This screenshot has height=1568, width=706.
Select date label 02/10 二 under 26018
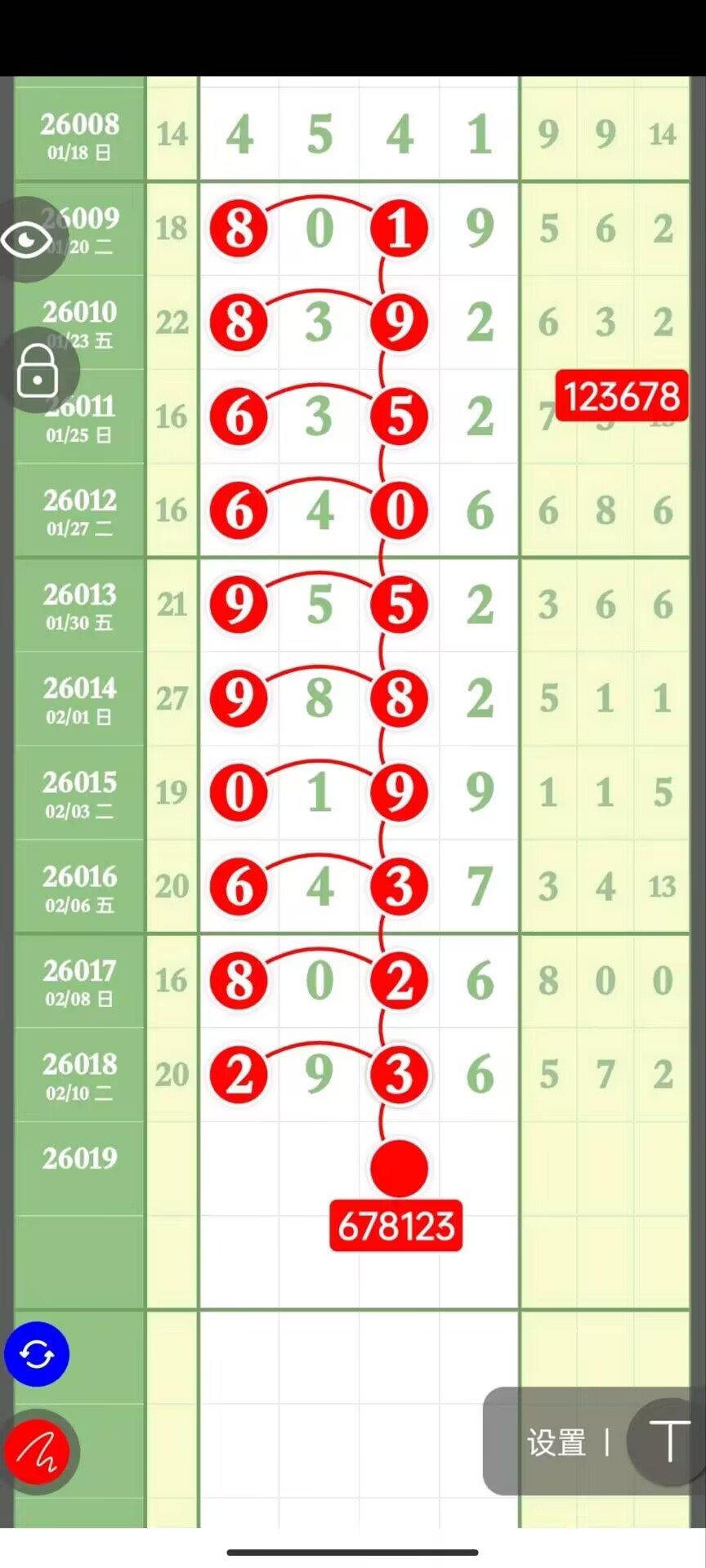point(78,1091)
